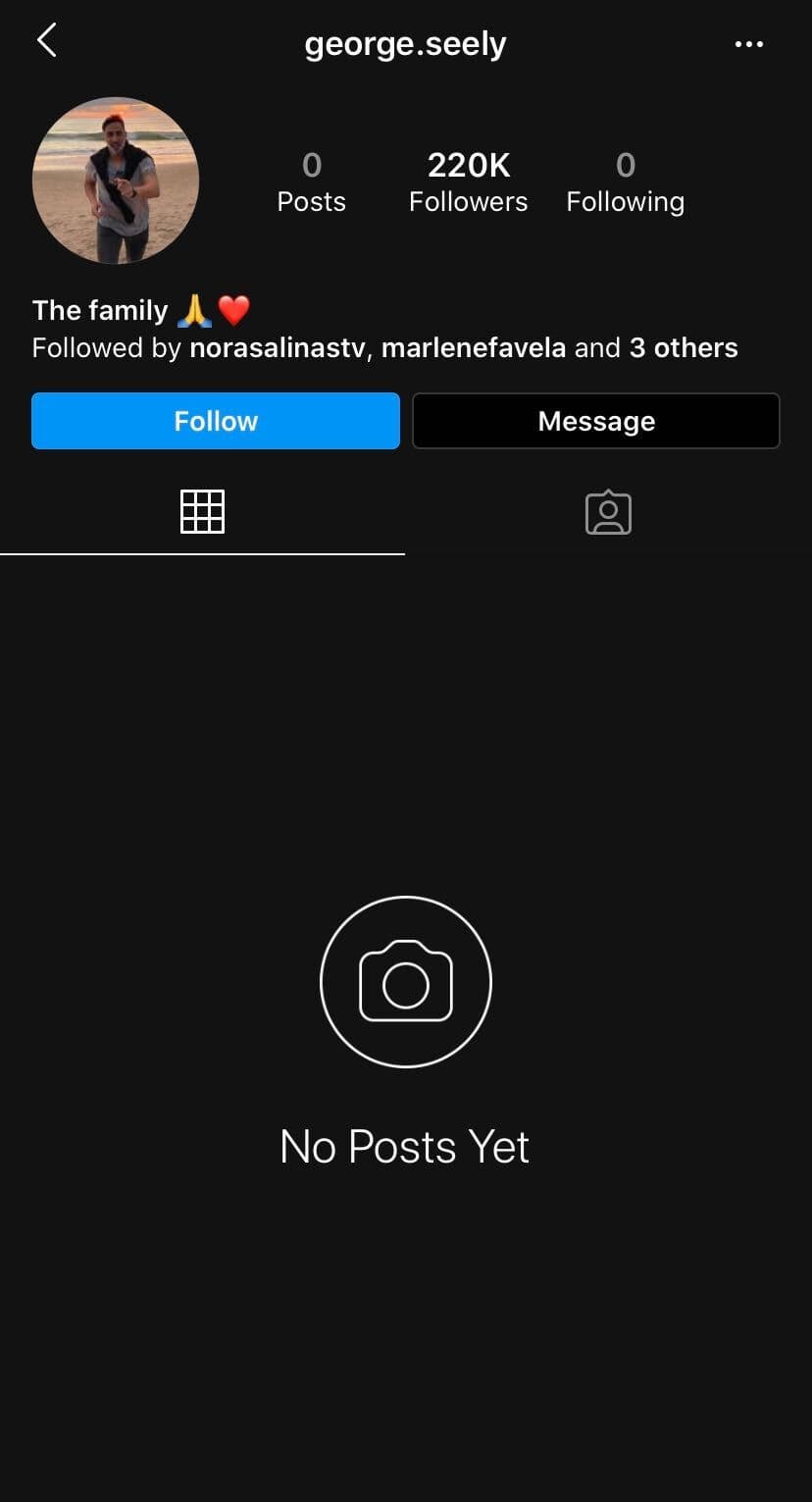
Task: View the Following list
Action: (x=625, y=181)
